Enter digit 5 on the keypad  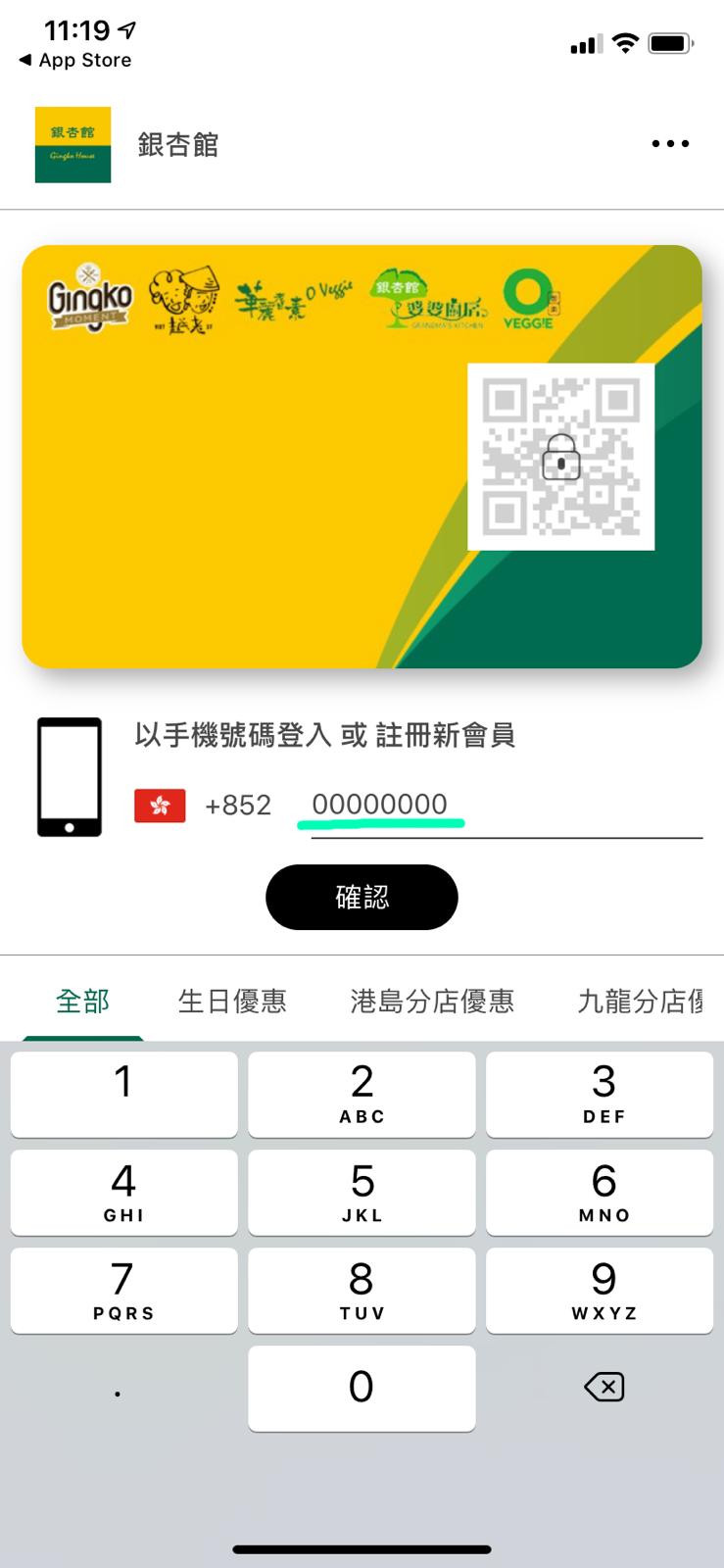(x=362, y=1192)
